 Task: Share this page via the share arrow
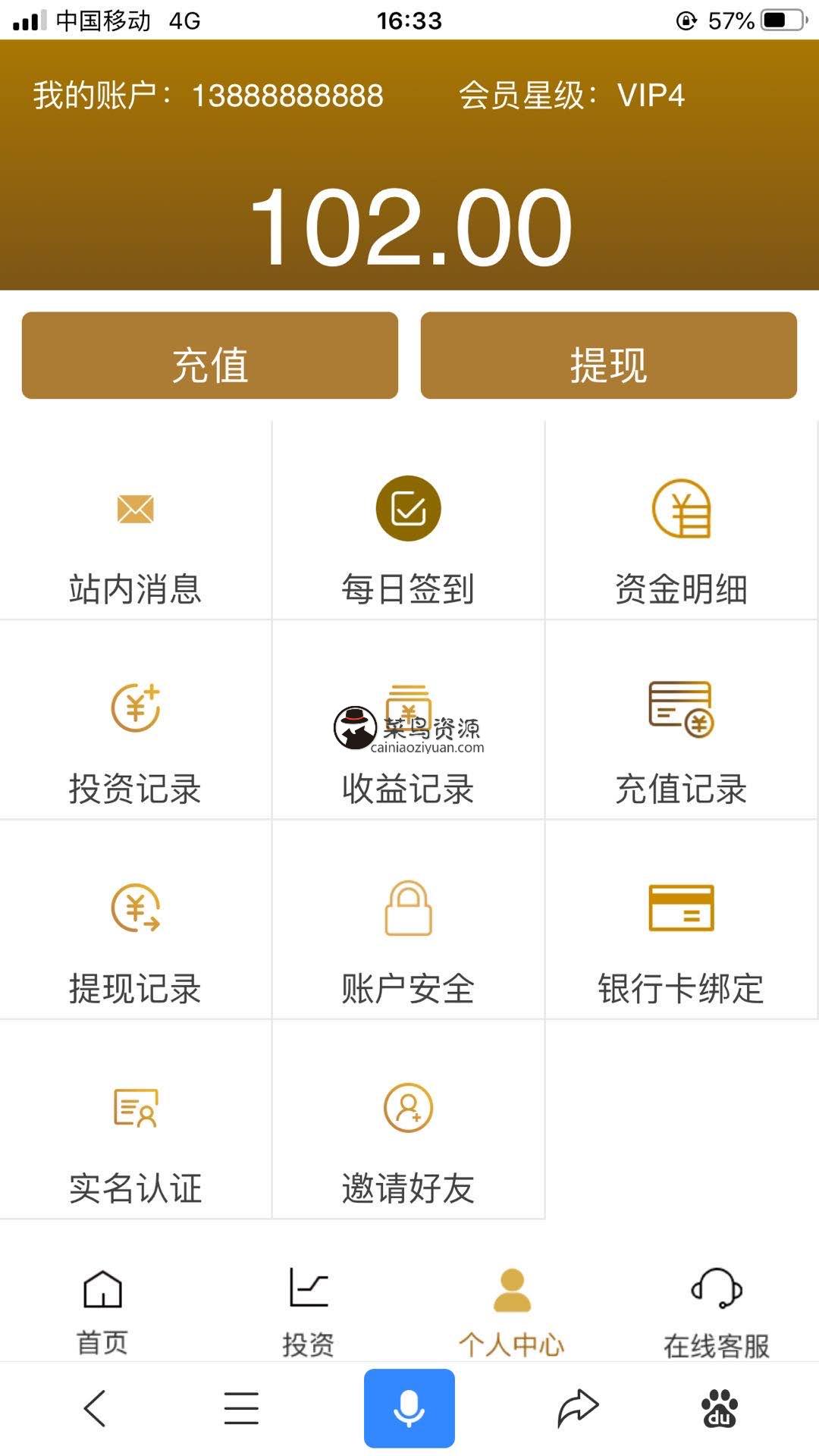pyautogui.click(x=578, y=1408)
